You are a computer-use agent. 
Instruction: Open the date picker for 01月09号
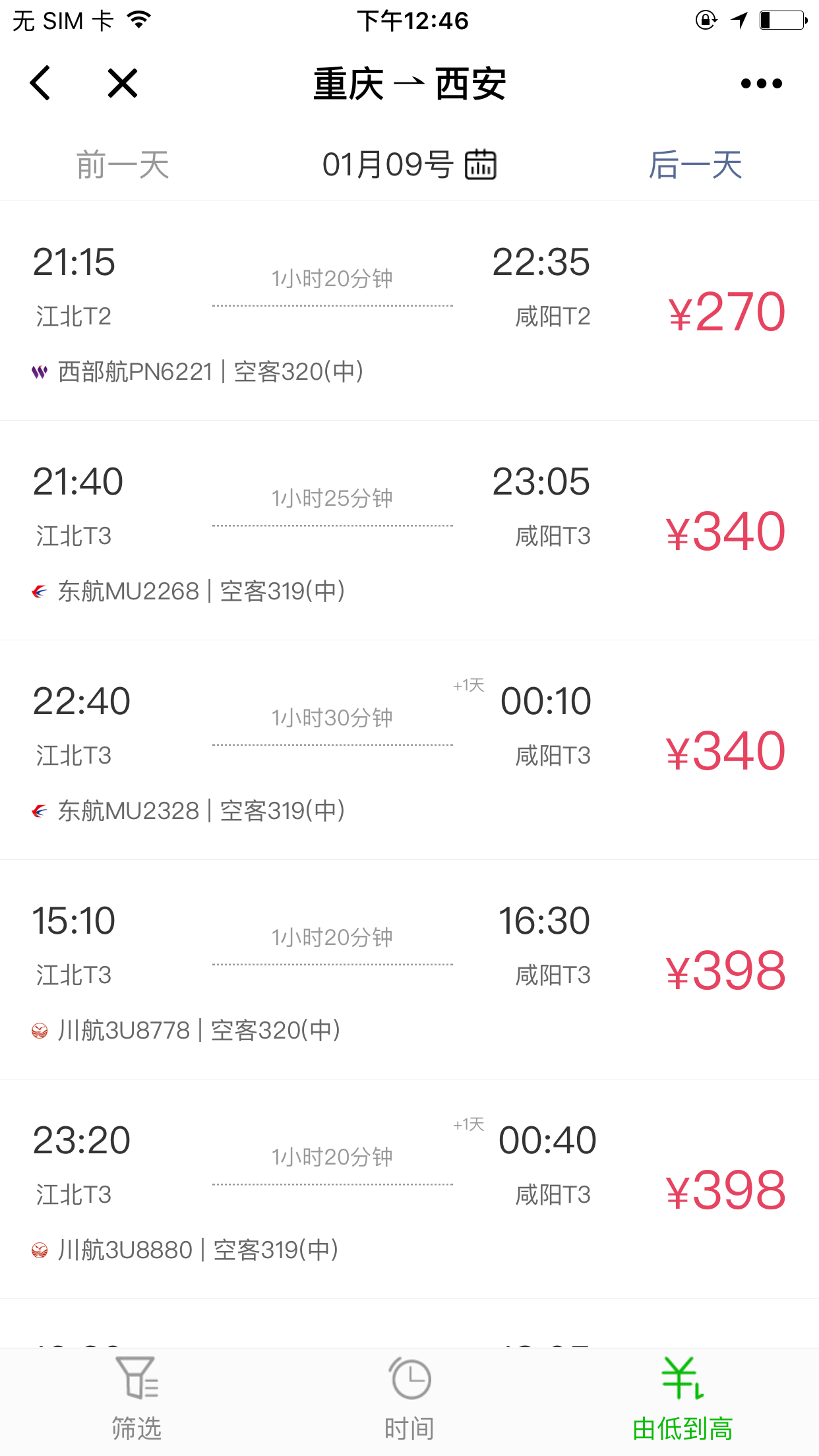point(409,165)
